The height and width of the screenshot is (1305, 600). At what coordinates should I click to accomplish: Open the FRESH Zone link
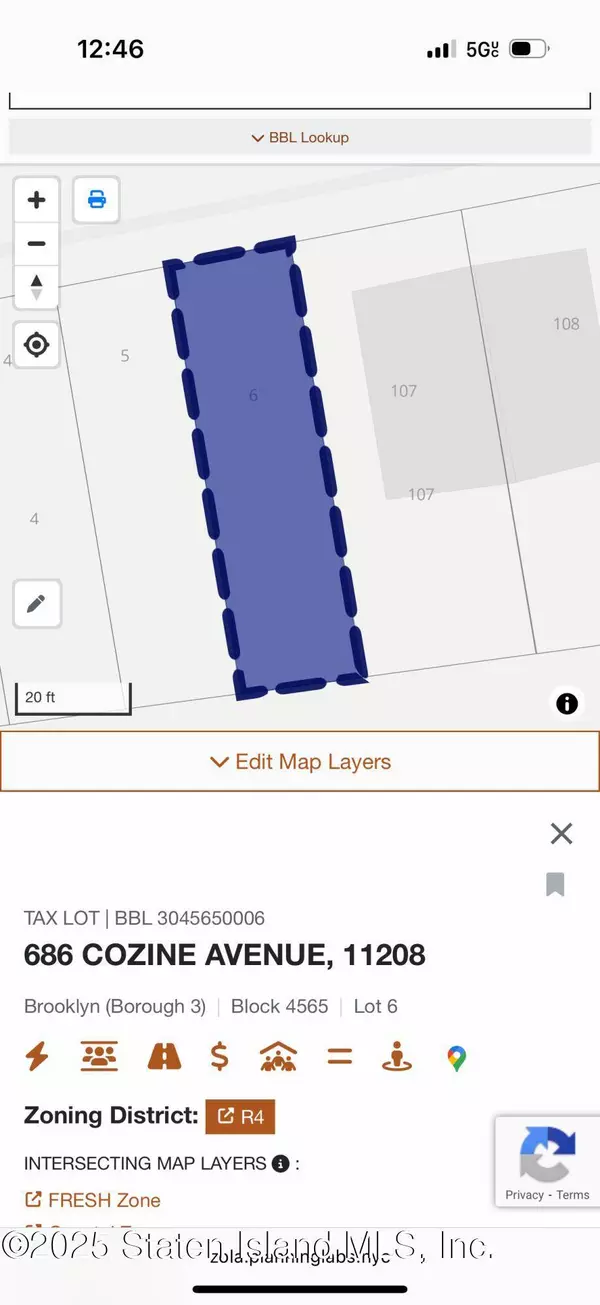point(92,1200)
